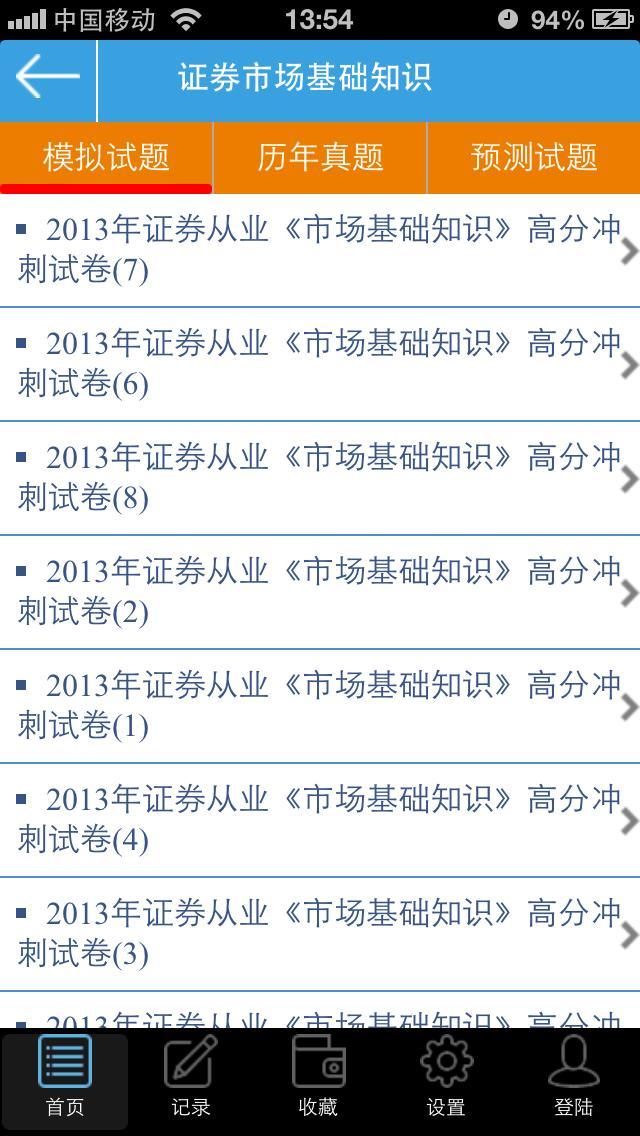The width and height of the screenshot is (640, 1136).
Task: Open the 记录 records tab
Action: tap(191, 1078)
